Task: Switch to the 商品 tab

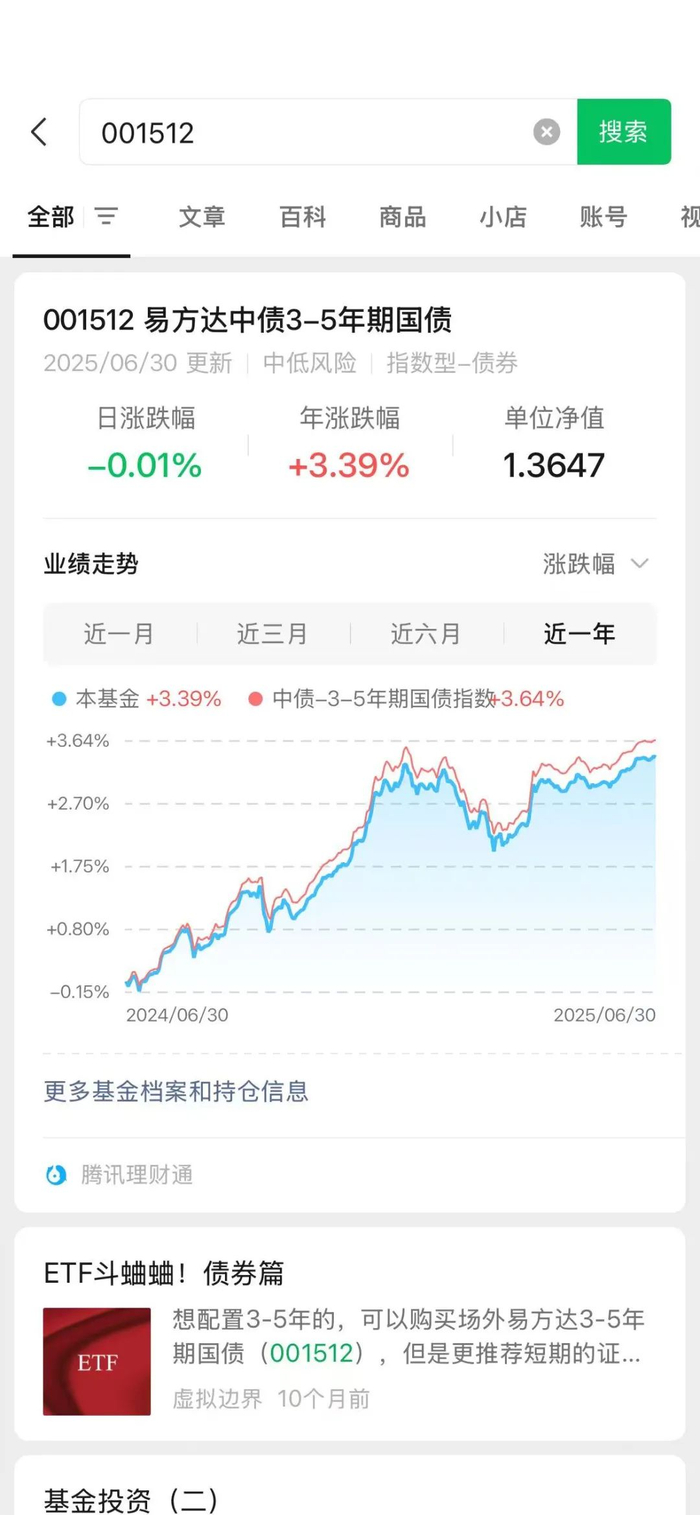Action: tap(403, 217)
